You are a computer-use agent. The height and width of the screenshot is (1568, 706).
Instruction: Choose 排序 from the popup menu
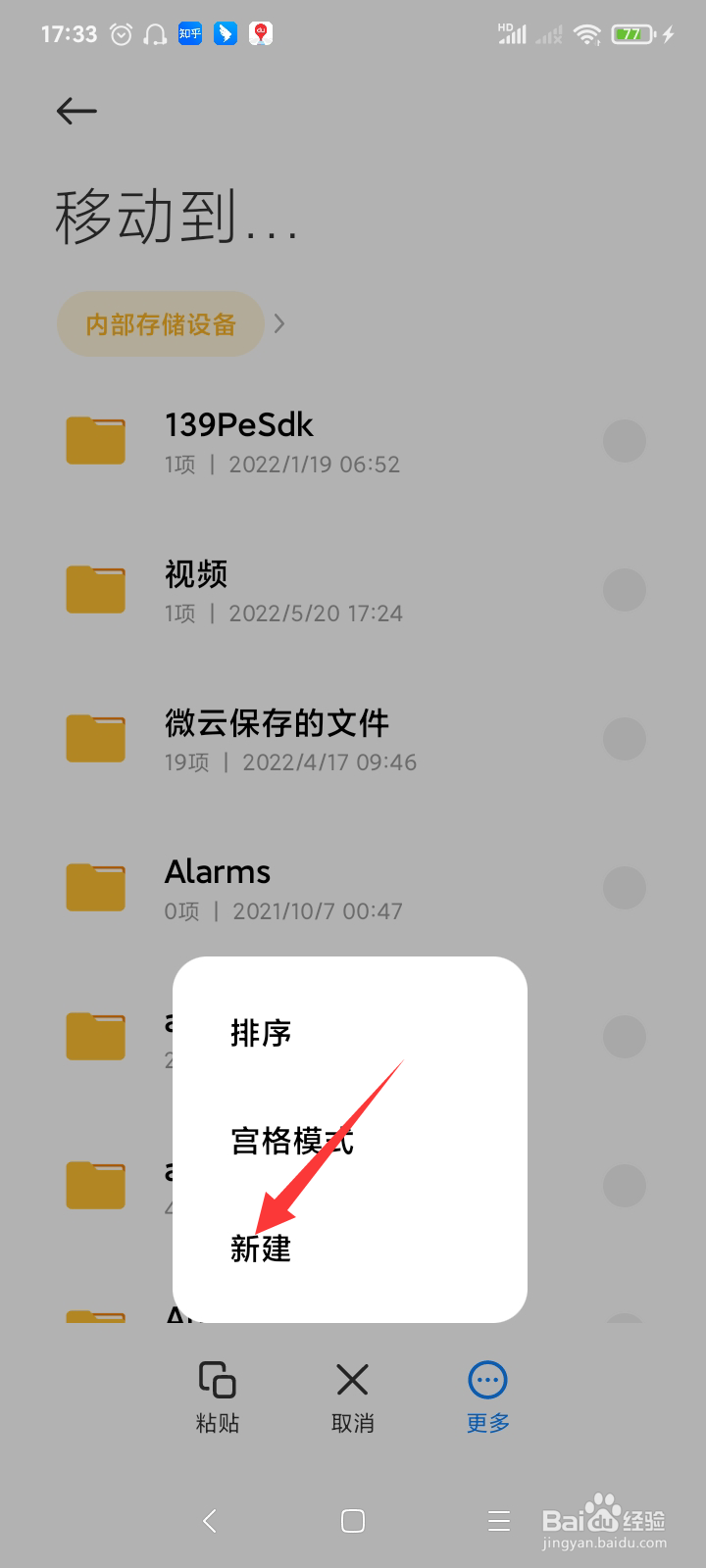pyautogui.click(x=259, y=1032)
